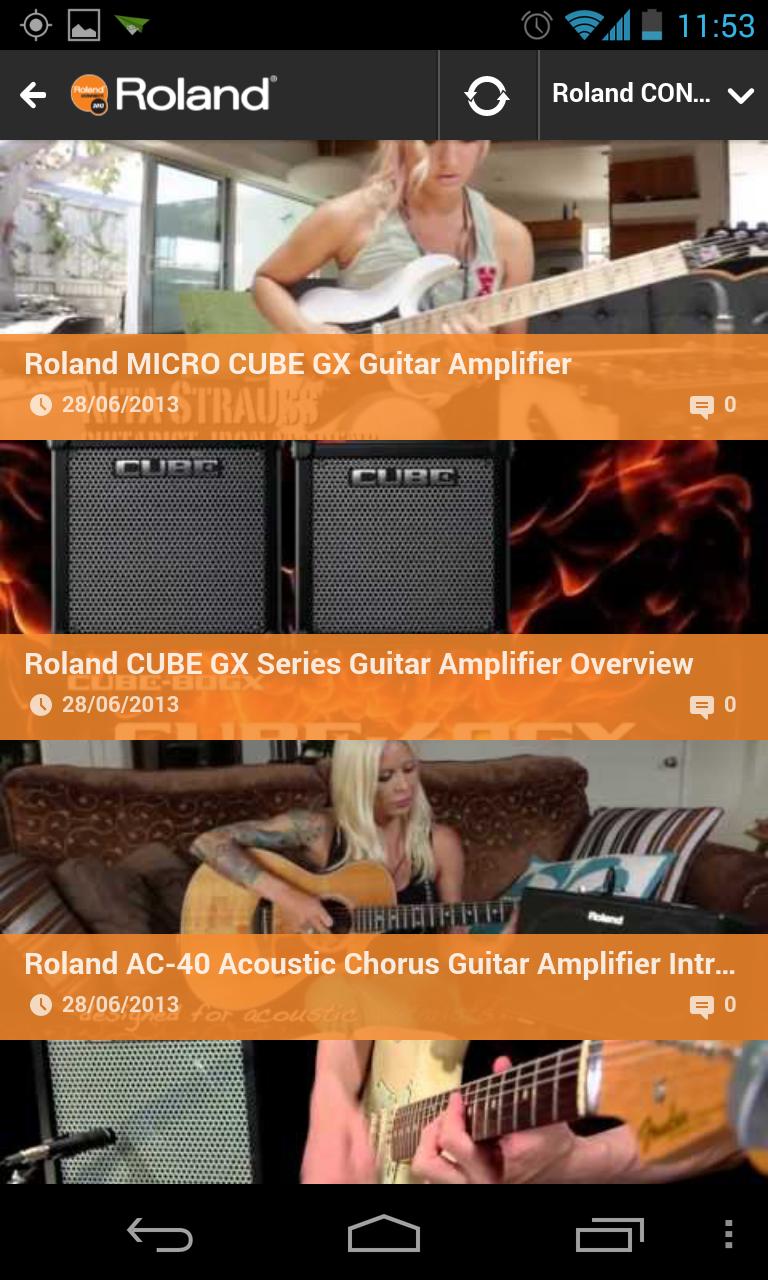This screenshot has height=1280, width=768.
Task: Tap the clock icon next to the AC-40 date
Action: [x=40, y=1005]
